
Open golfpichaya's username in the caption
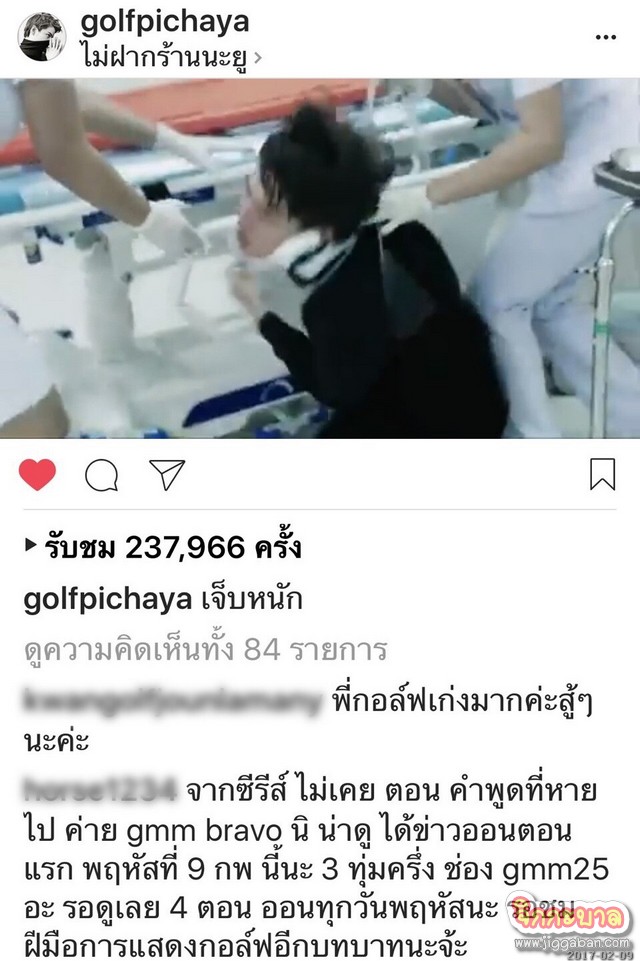point(106,599)
